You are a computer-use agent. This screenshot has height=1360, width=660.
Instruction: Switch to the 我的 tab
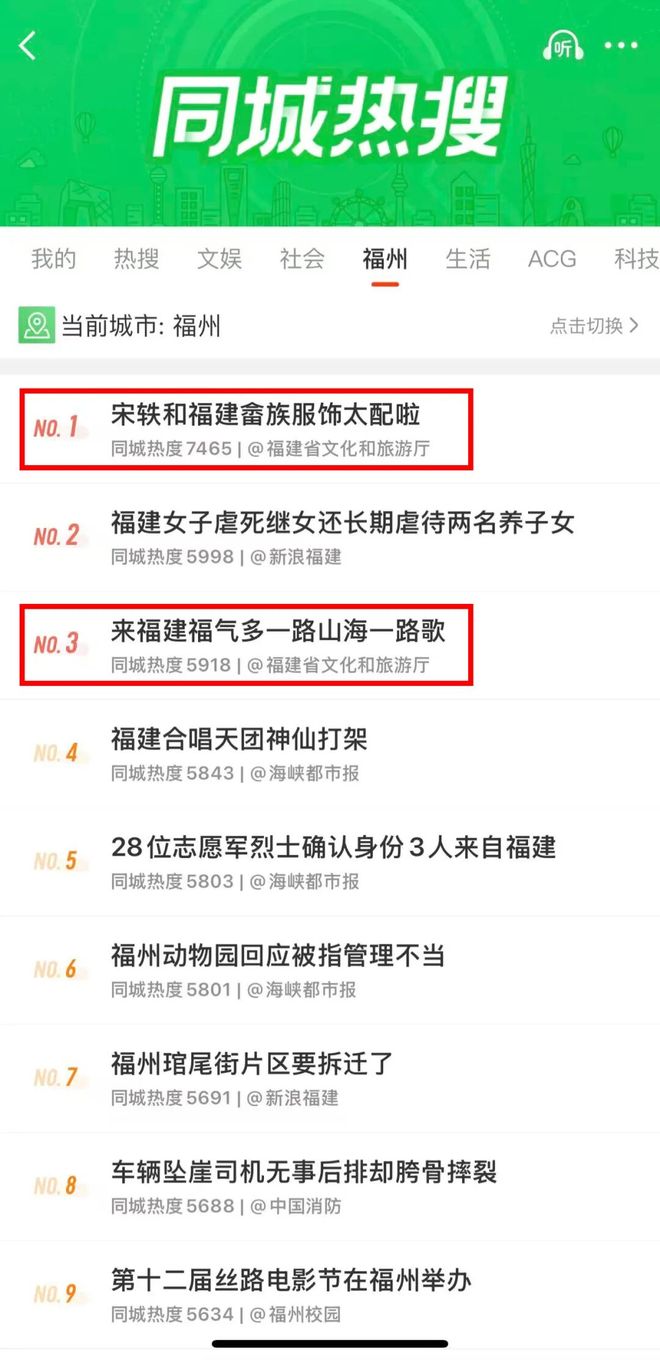point(54,260)
